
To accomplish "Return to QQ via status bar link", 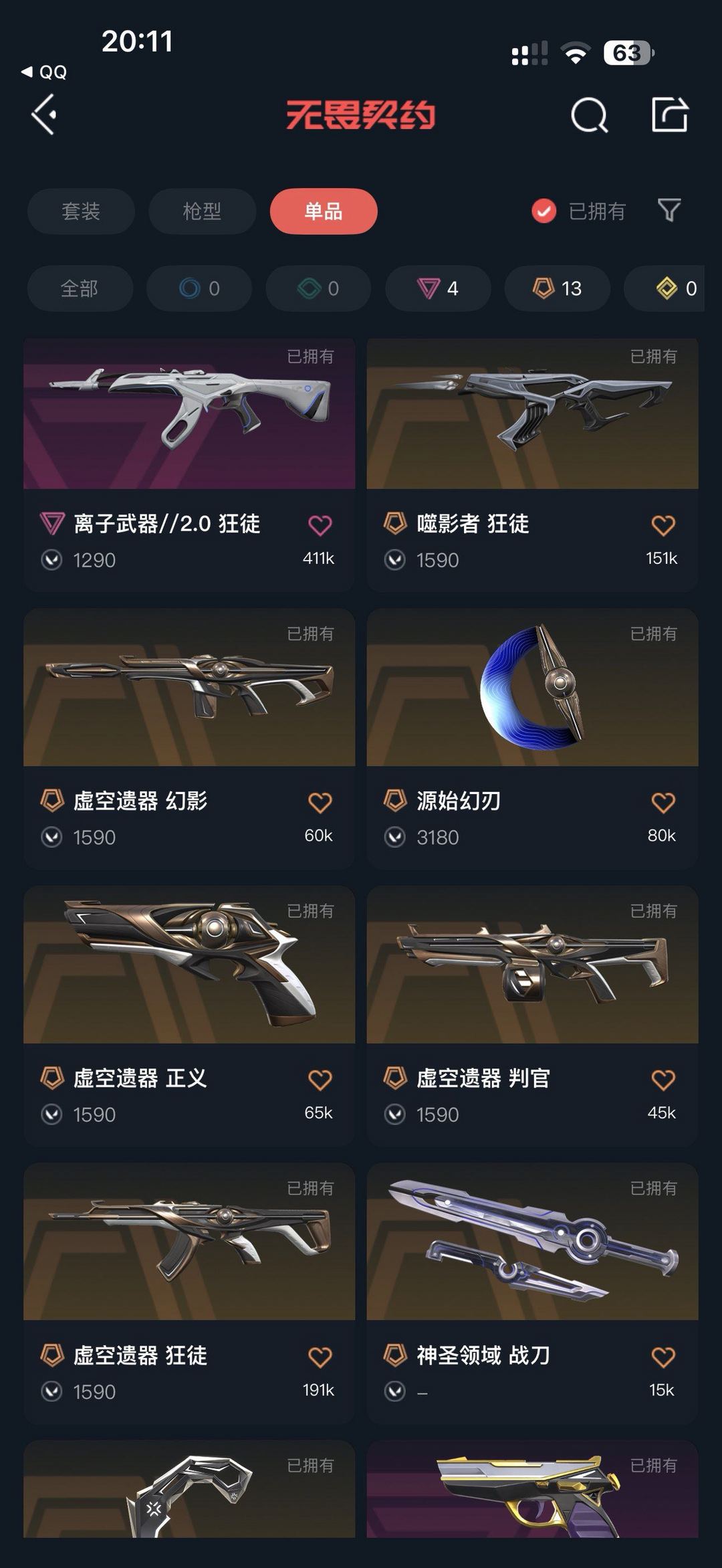I will point(44,72).
